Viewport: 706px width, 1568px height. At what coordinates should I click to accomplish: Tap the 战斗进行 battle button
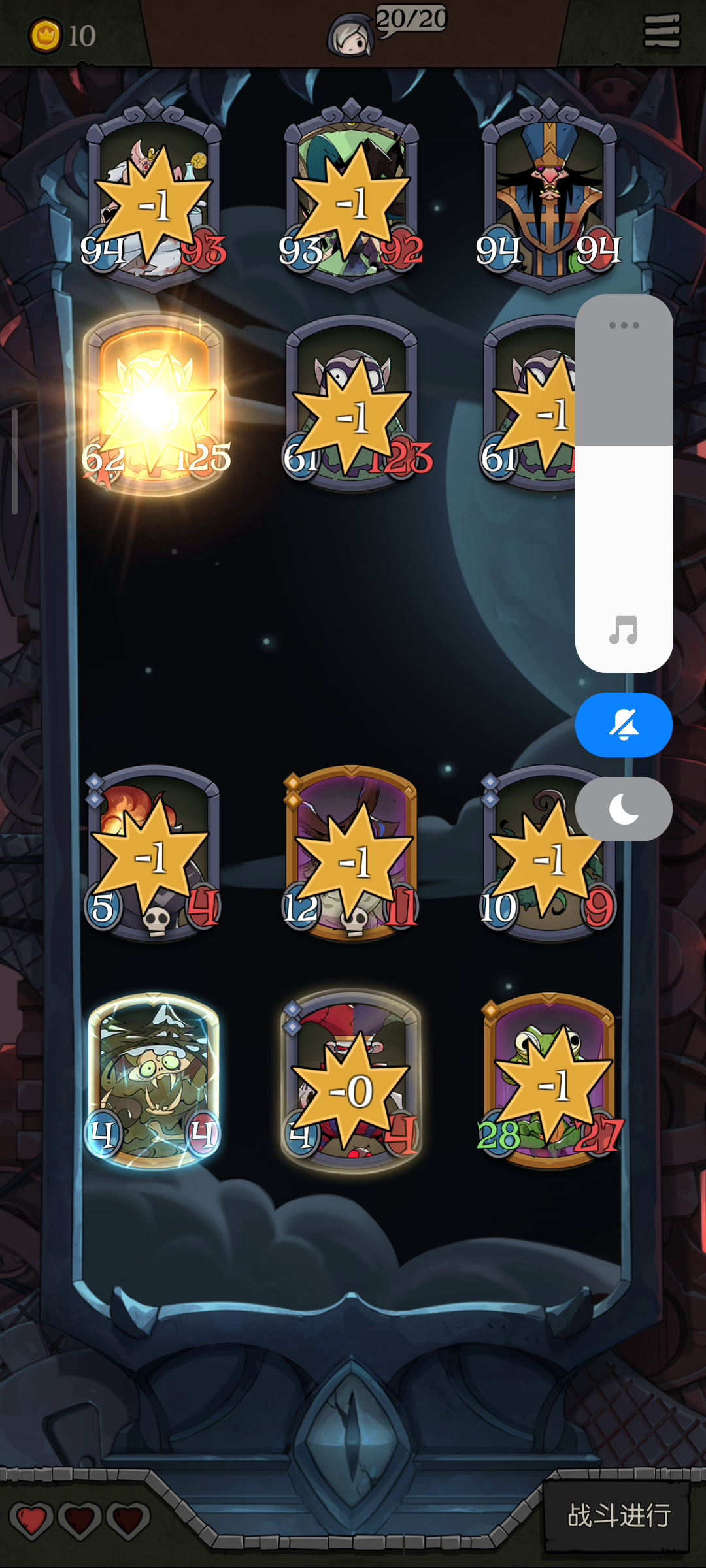[617, 1515]
